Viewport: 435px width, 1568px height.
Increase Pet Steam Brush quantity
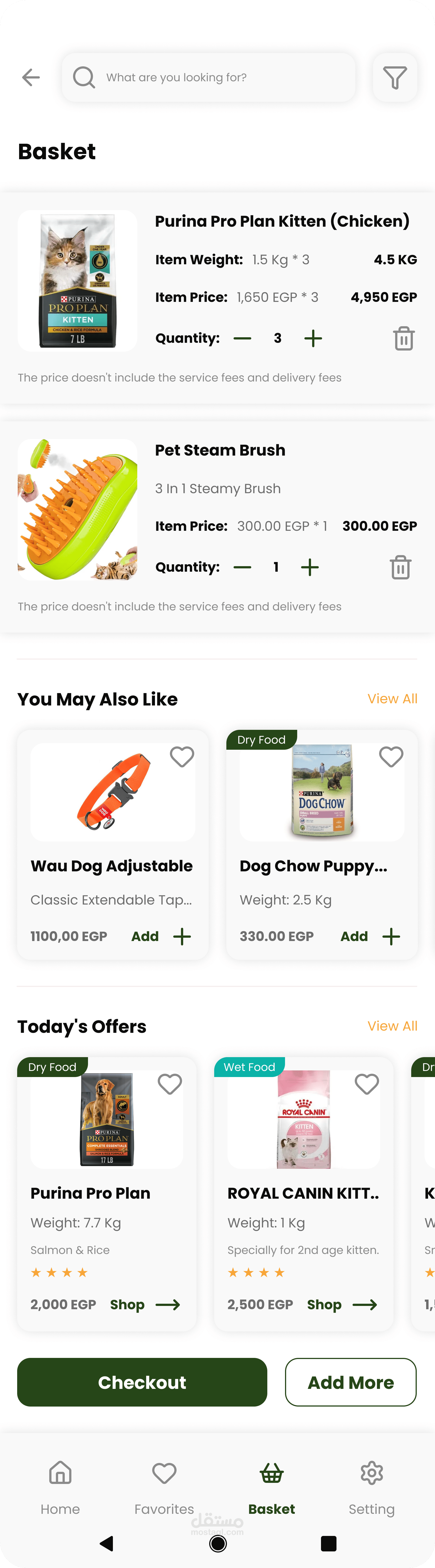click(309, 567)
